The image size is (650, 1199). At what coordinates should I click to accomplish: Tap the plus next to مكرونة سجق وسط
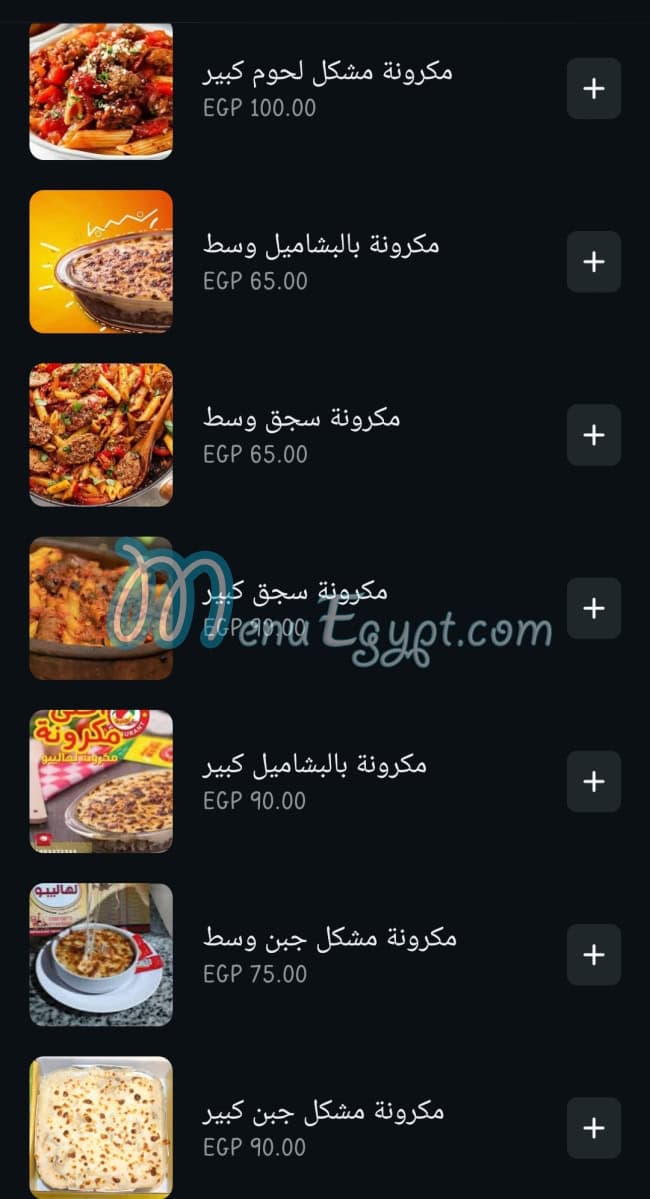tap(594, 435)
